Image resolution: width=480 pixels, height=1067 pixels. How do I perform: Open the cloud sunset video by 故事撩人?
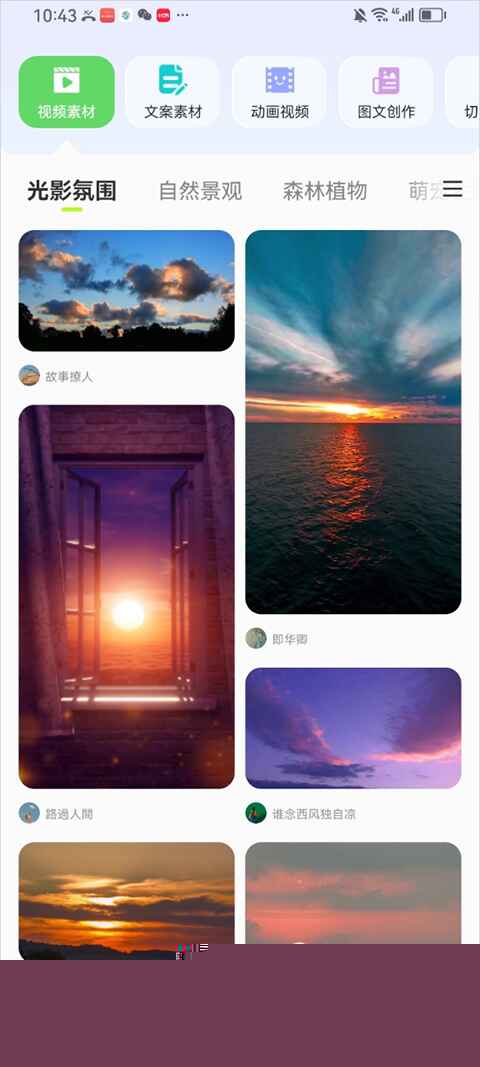click(x=127, y=291)
